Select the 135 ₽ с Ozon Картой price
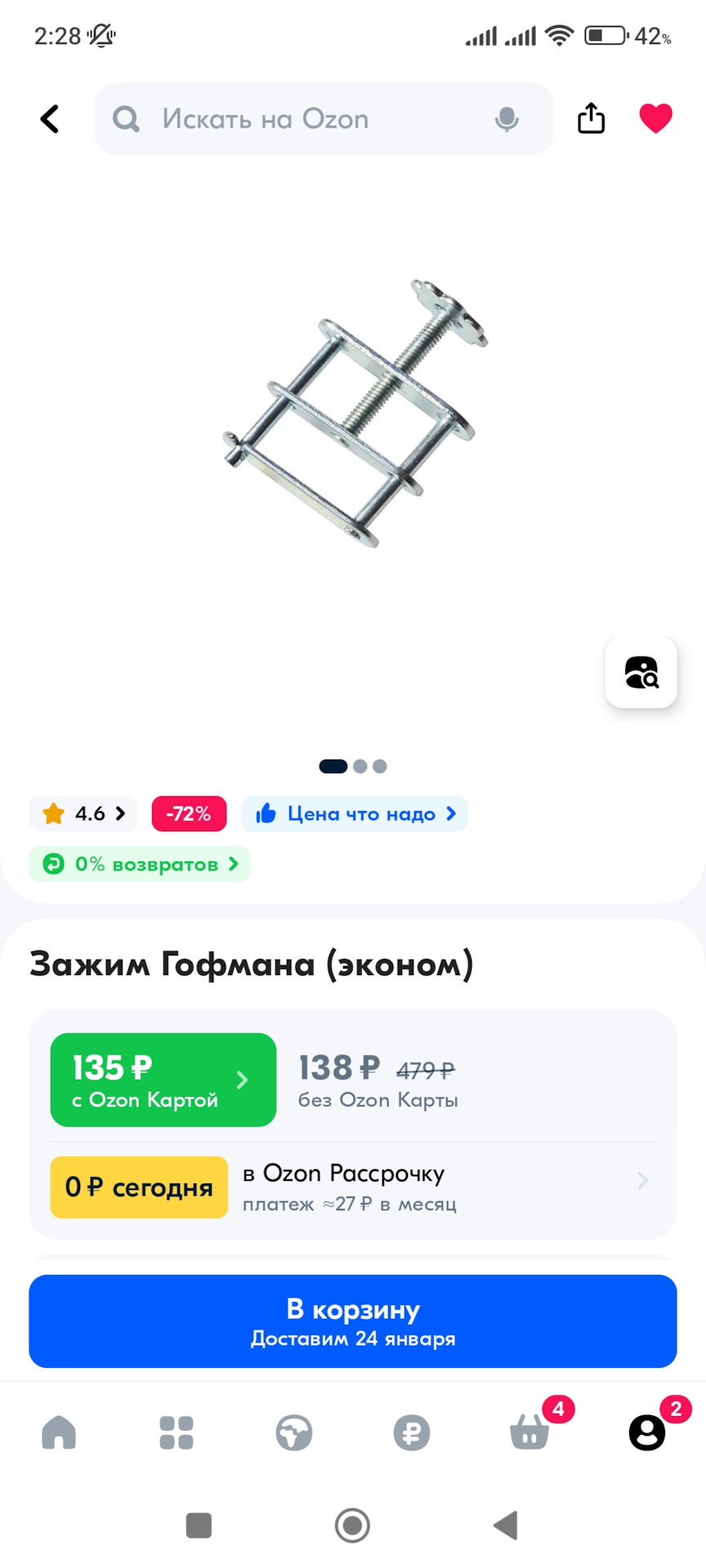Screen dimensions: 706x1568 click(163, 1080)
